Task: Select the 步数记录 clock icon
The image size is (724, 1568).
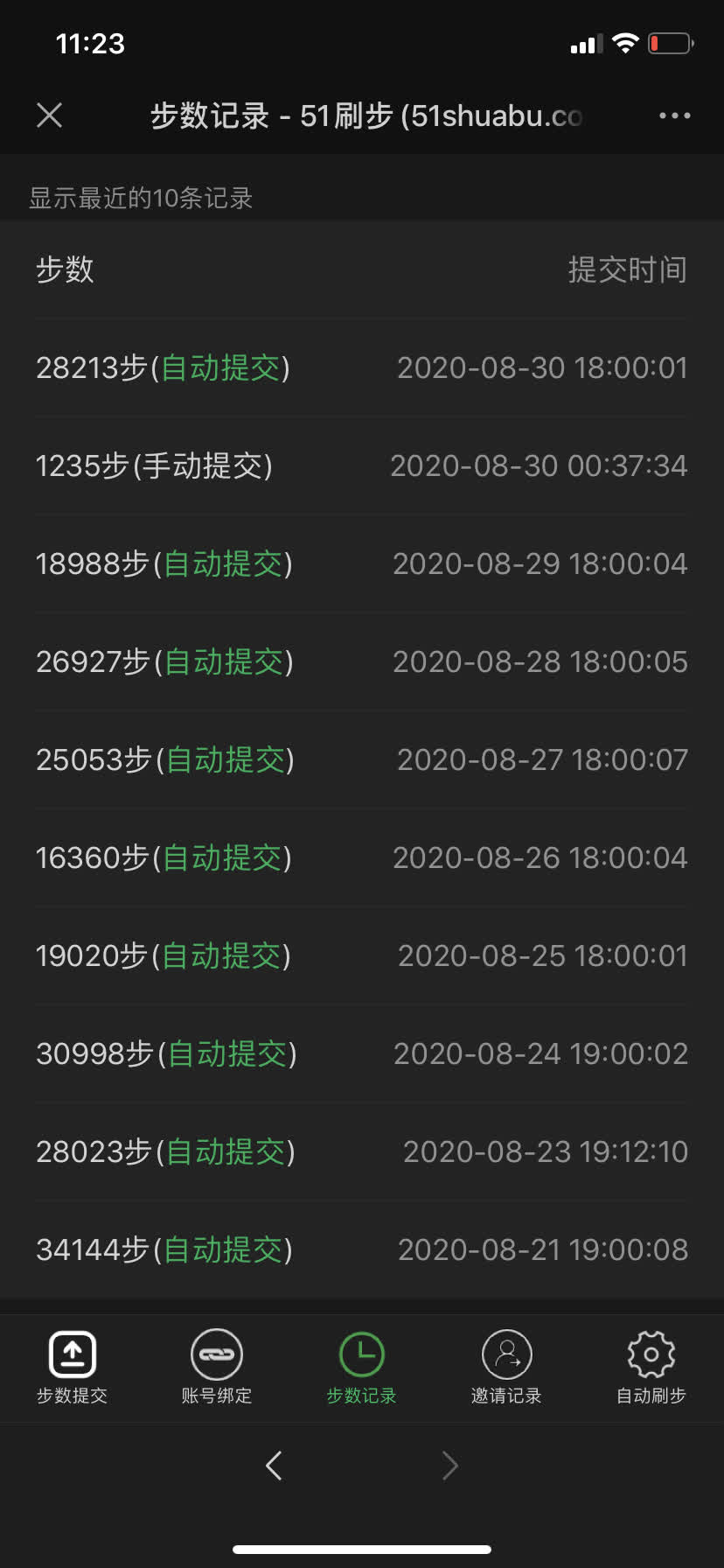Action: click(361, 1353)
